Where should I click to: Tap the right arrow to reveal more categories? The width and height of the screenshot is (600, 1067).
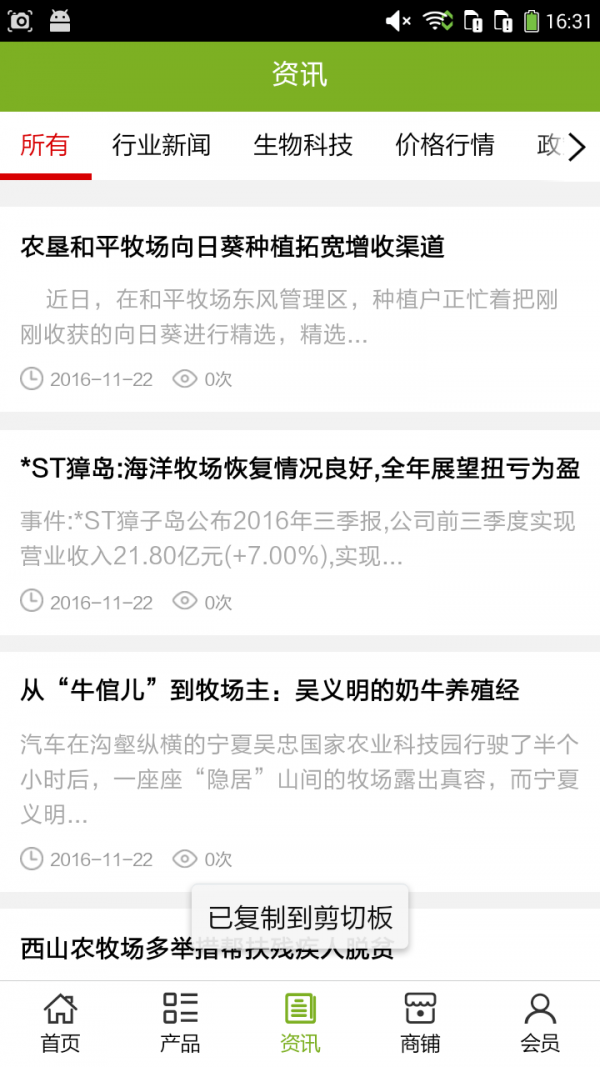(577, 147)
